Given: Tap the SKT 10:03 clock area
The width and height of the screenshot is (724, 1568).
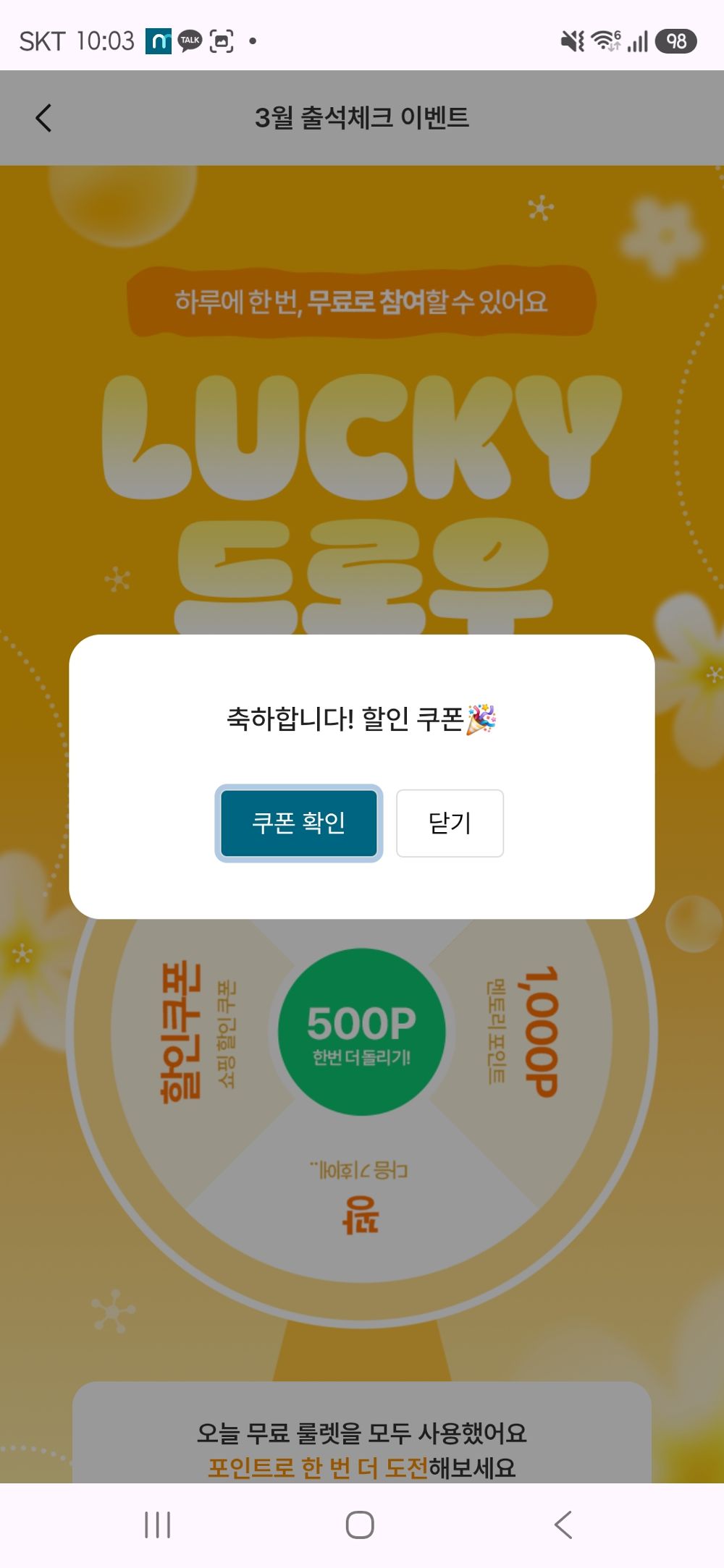Looking at the screenshot, I should 76,42.
